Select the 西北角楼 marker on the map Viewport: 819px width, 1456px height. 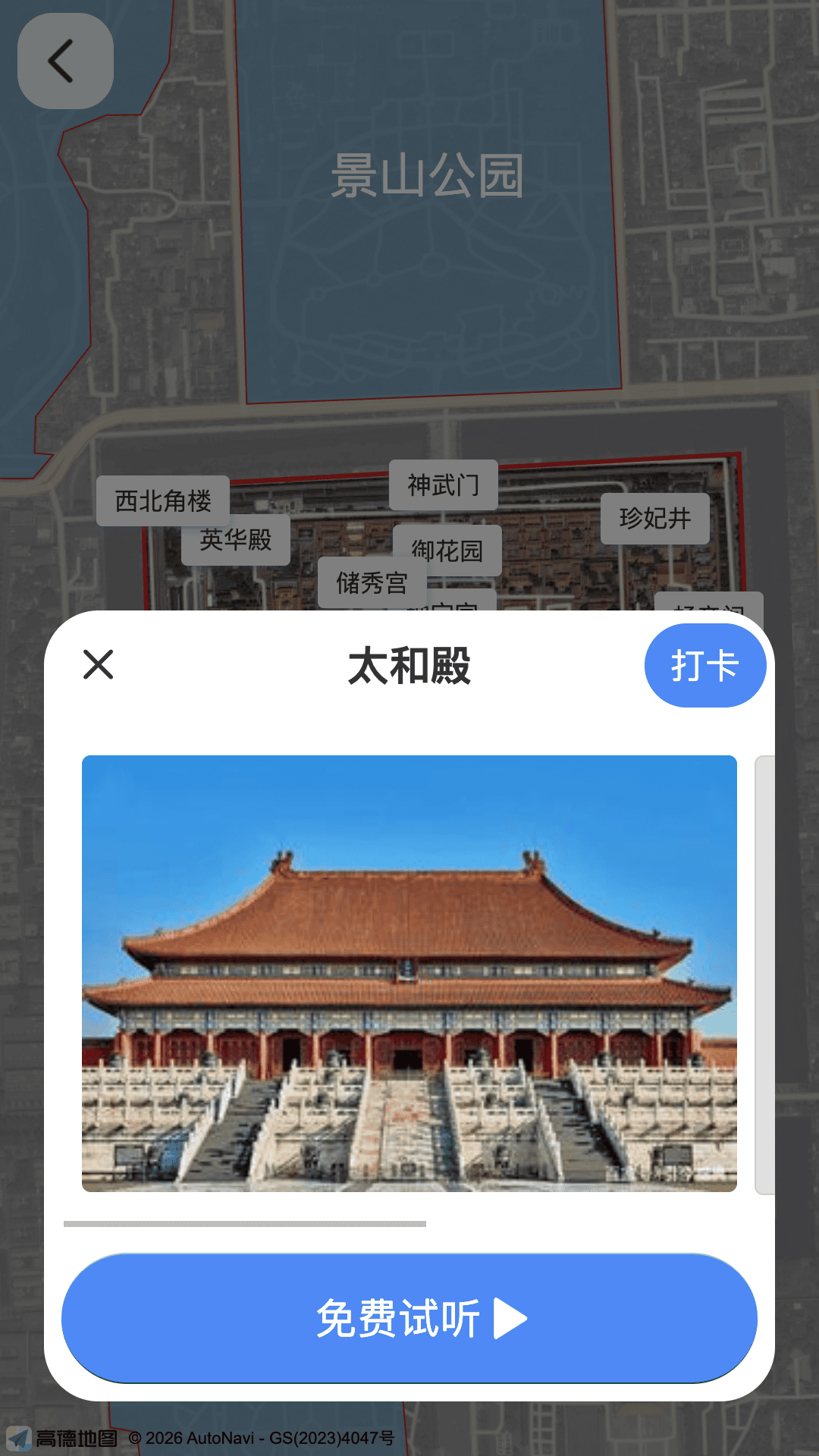click(162, 500)
